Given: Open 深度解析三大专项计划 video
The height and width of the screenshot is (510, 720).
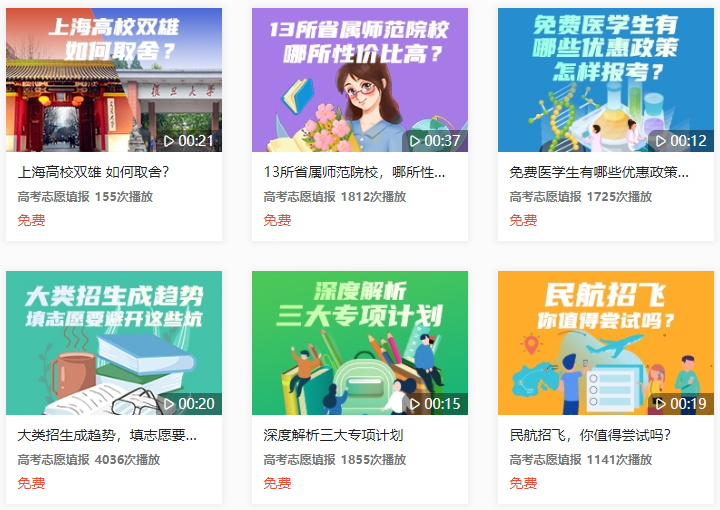Looking at the screenshot, I should click(360, 344).
